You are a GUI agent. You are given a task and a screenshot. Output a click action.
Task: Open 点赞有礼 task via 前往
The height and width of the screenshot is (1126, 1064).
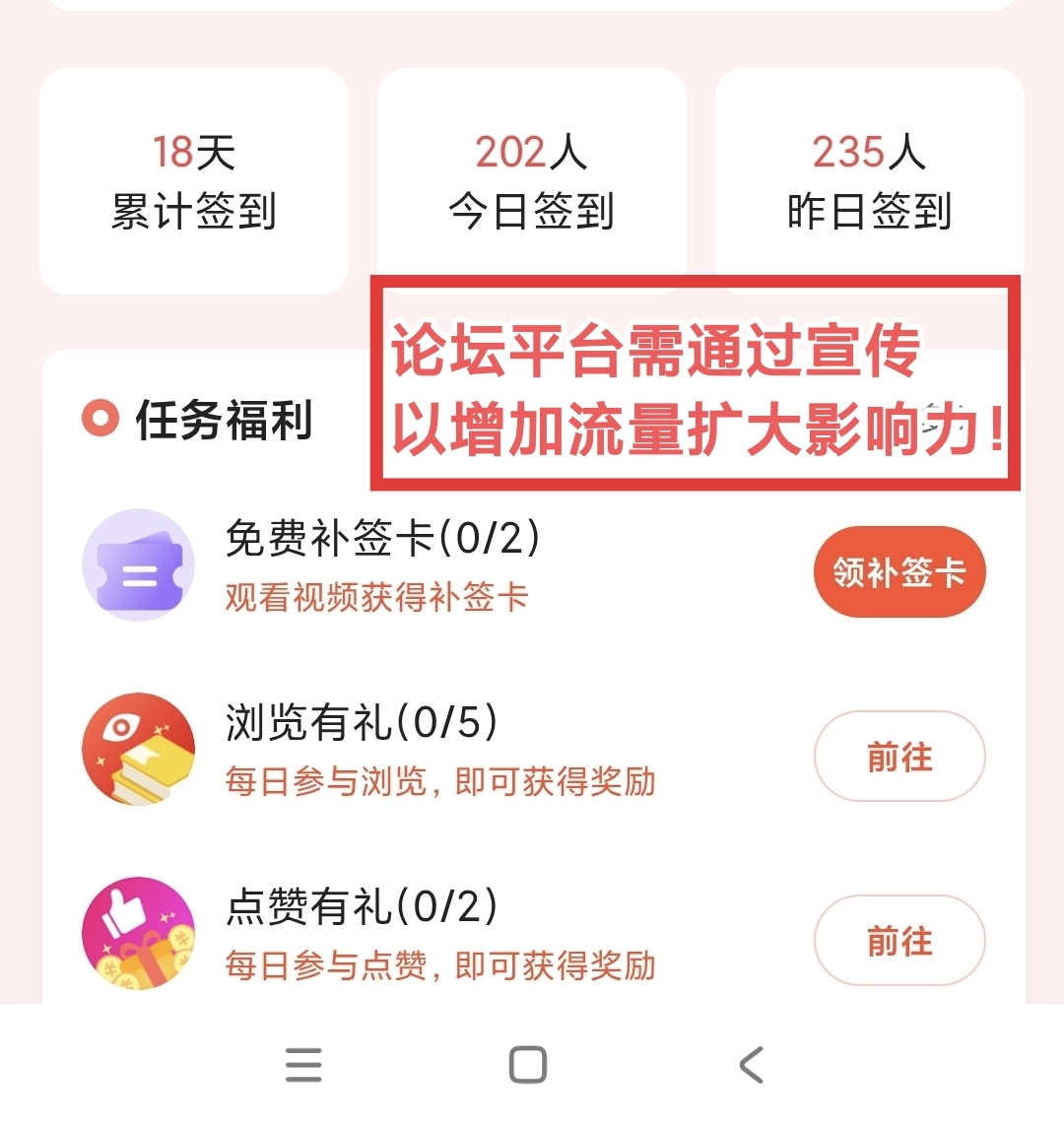898,941
